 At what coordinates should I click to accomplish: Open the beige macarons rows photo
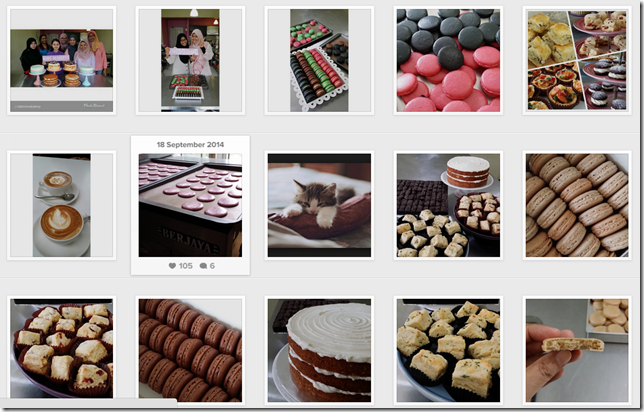577,205
